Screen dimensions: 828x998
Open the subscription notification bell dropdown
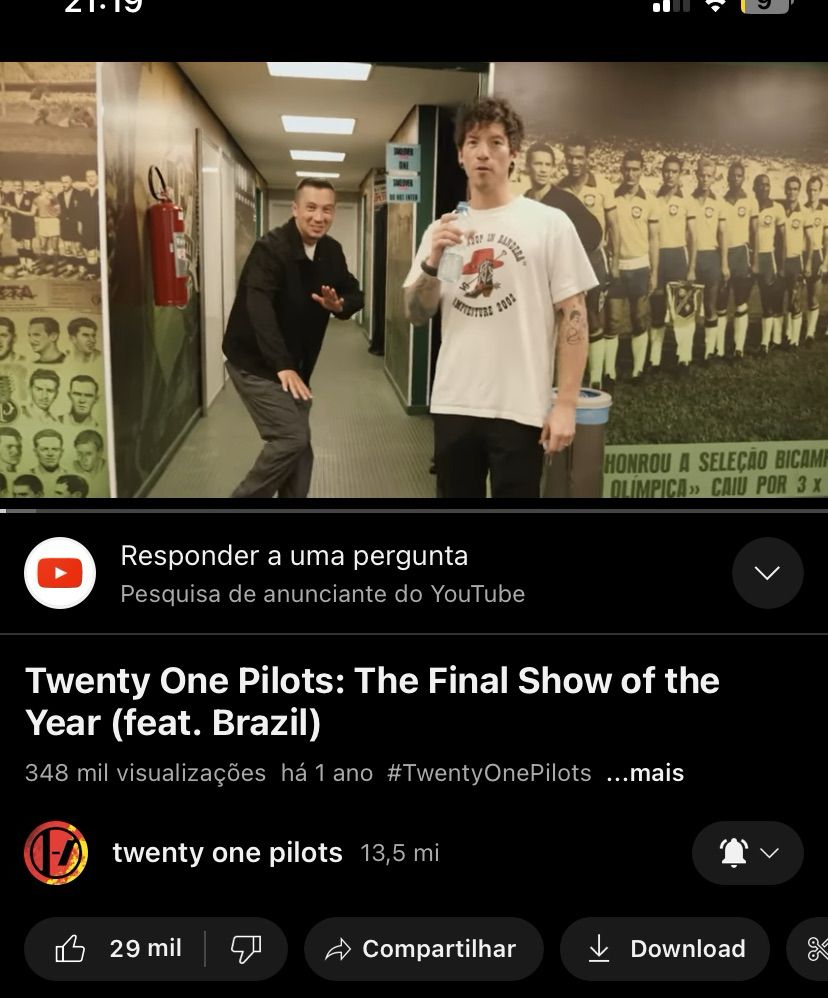tap(747, 853)
